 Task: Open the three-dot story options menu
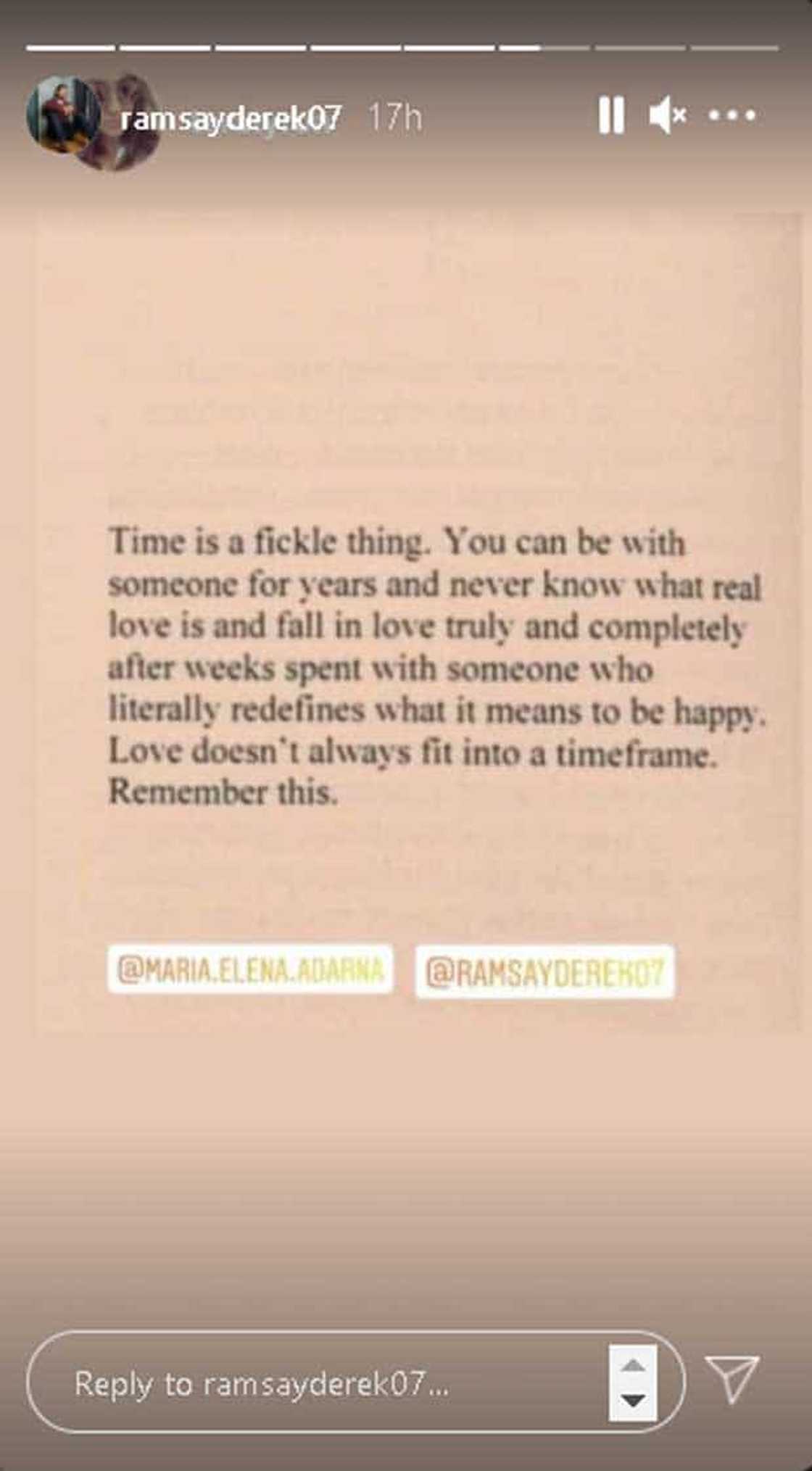(x=732, y=115)
